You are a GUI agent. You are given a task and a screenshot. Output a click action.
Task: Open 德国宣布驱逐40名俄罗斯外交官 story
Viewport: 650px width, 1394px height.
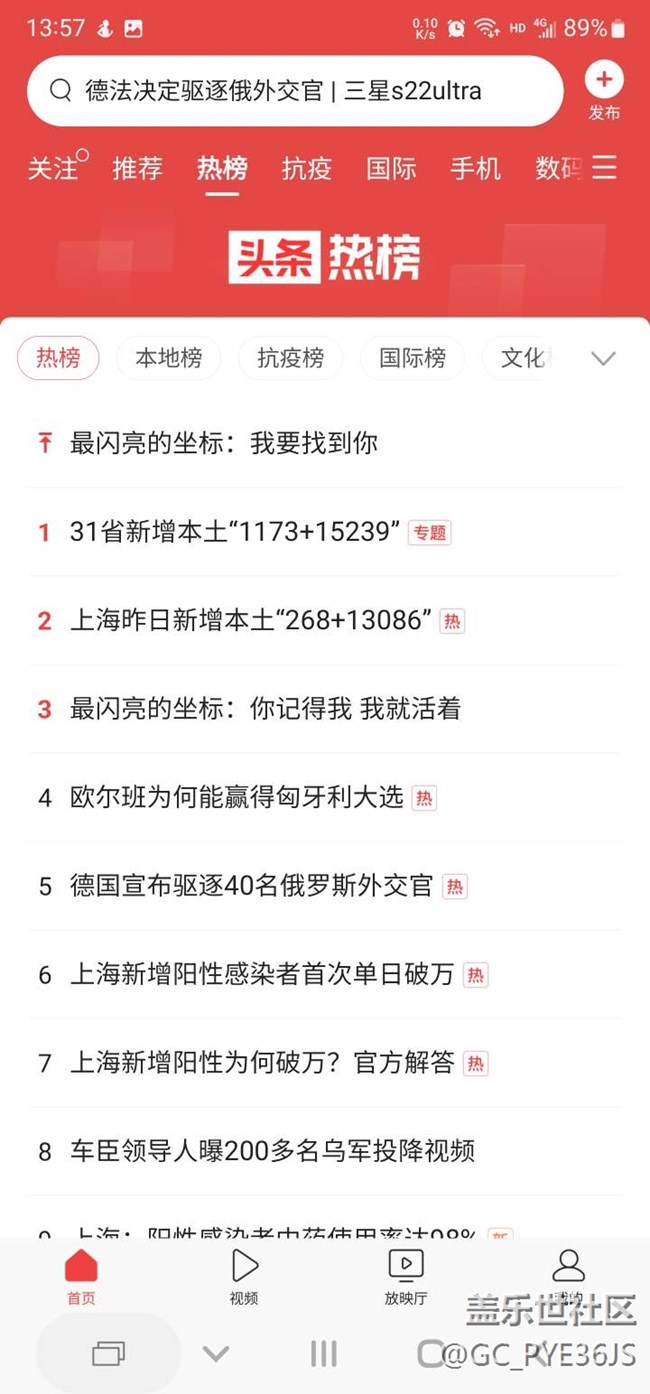(x=324, y=886)
